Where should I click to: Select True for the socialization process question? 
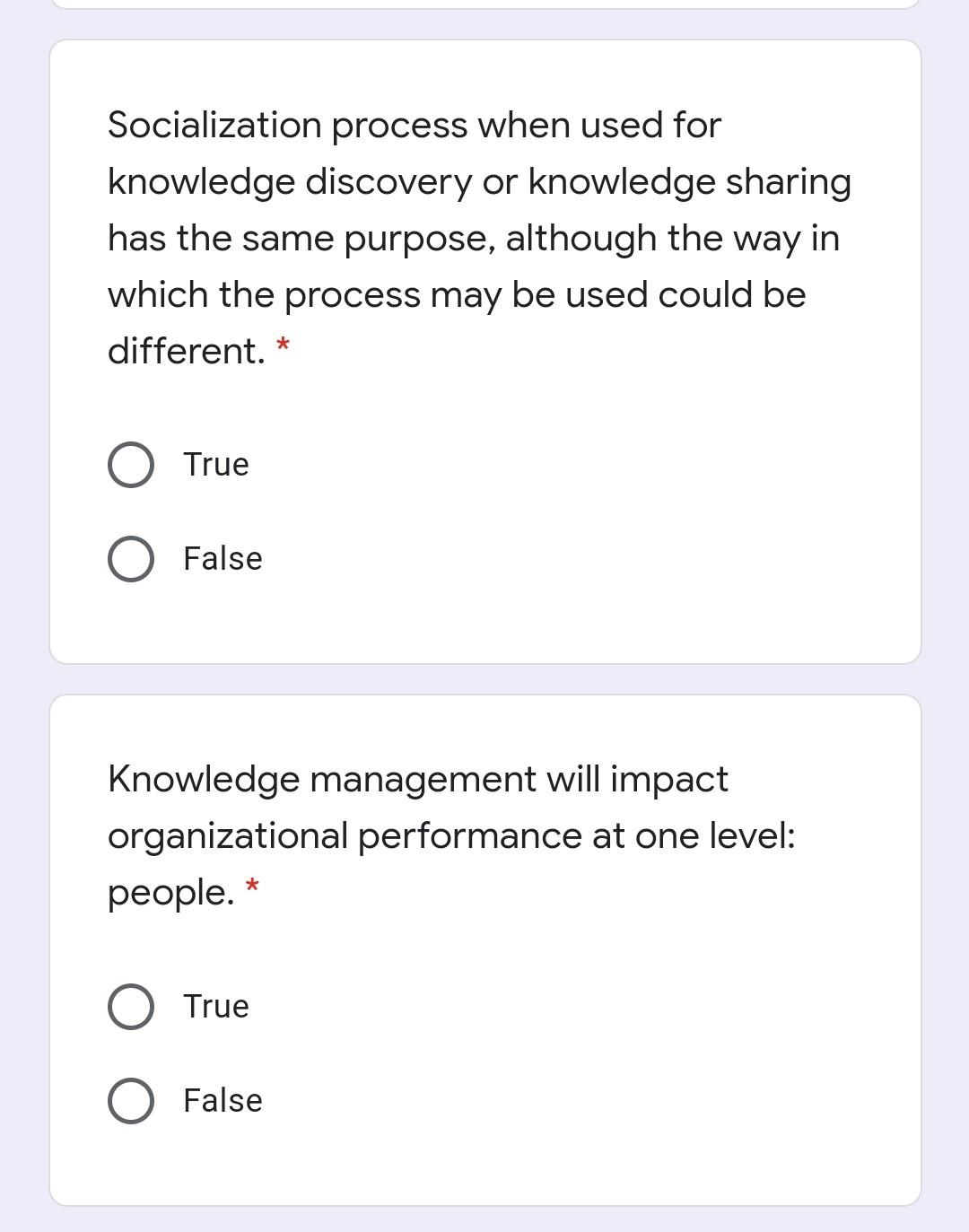(x=131, y=465)
